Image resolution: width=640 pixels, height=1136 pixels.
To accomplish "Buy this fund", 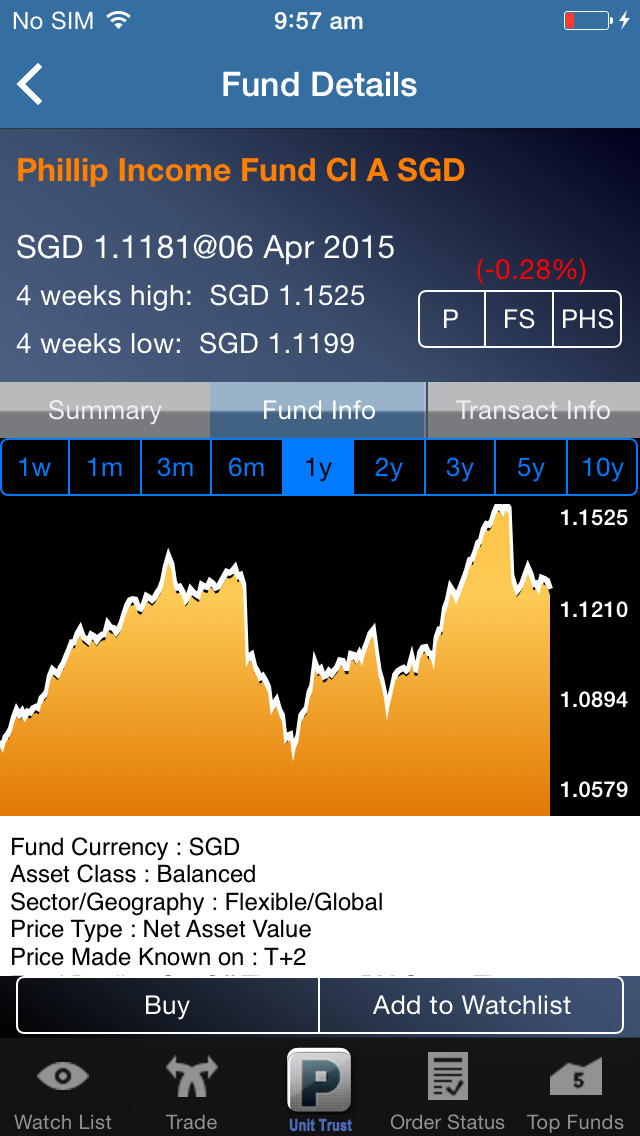I will (x=167, y=1005).
